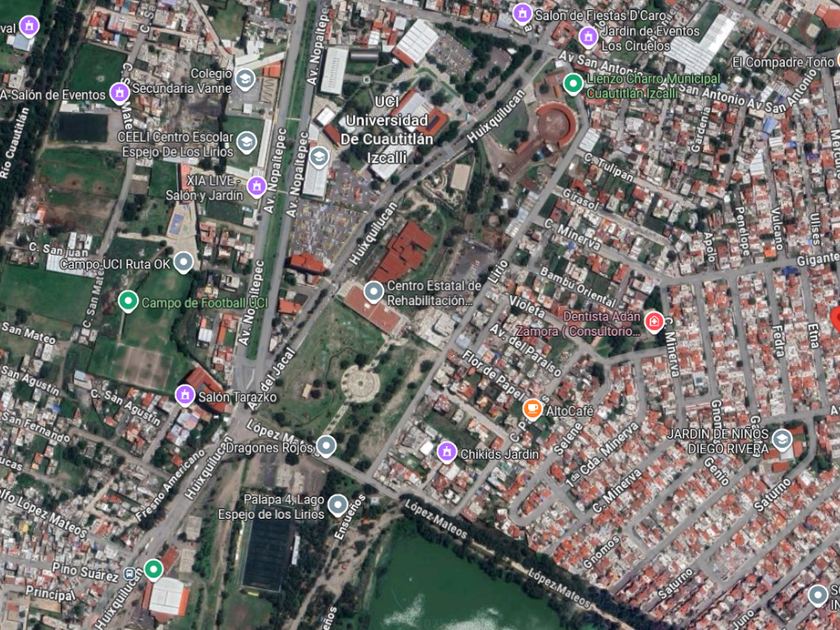Open Centro Estatal de Rehabilitación place marker
Screen dimensions: 840x630
click(x=373, y=292)
